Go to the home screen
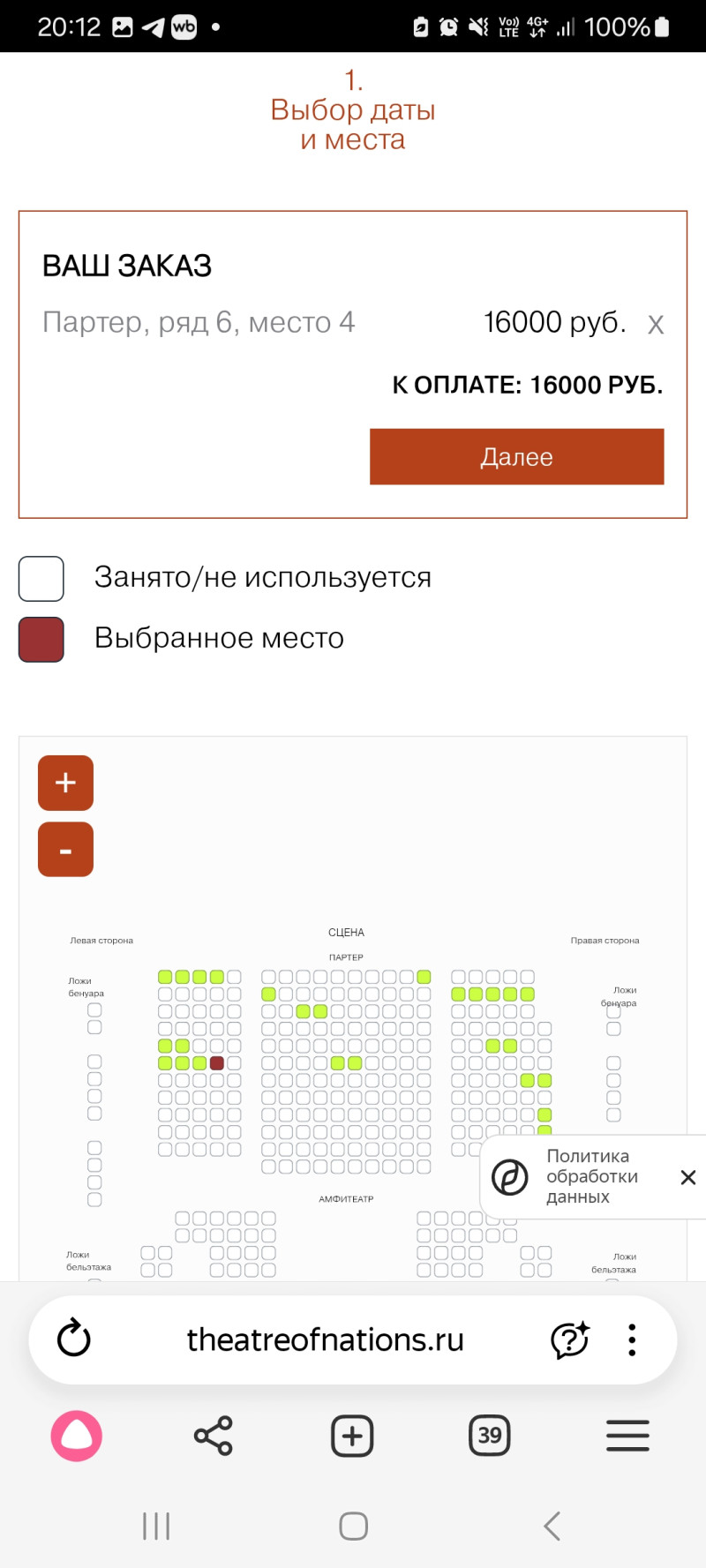Viewport: 706px width, 1568px height. pyautogui.click(x=353, y=1526)
